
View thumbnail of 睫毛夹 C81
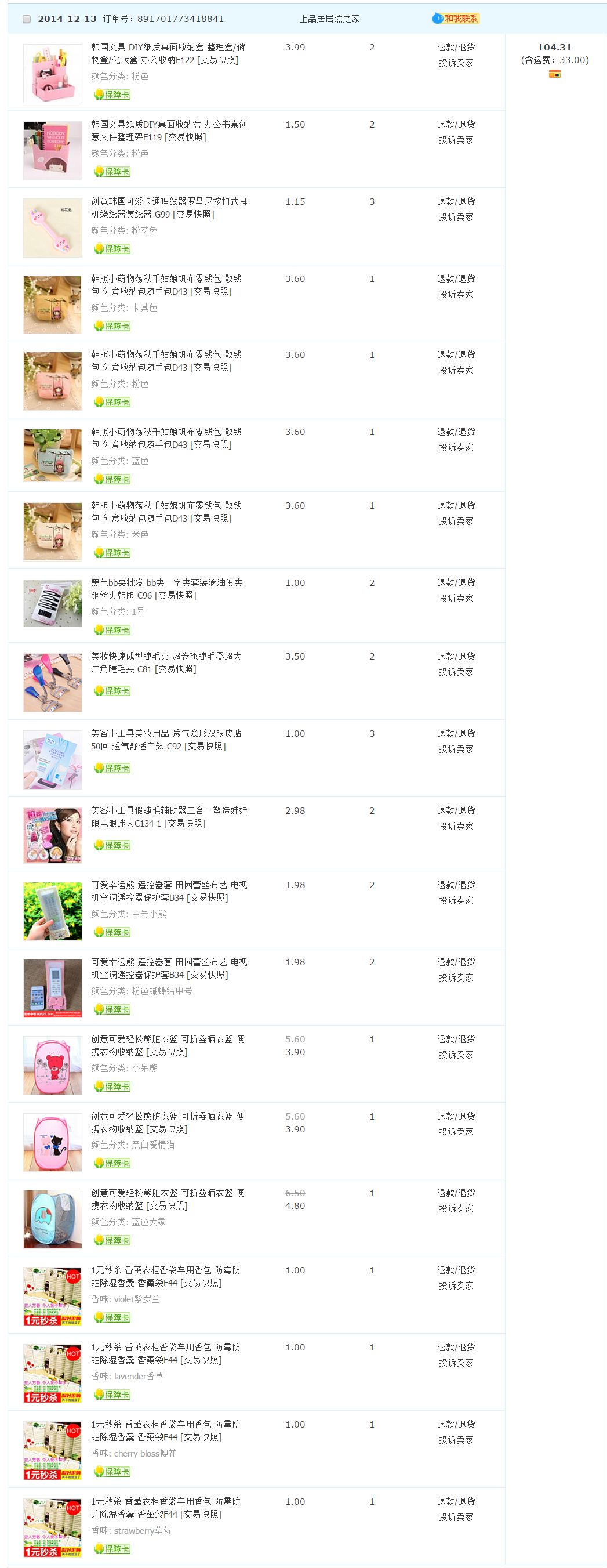point(52,682)
